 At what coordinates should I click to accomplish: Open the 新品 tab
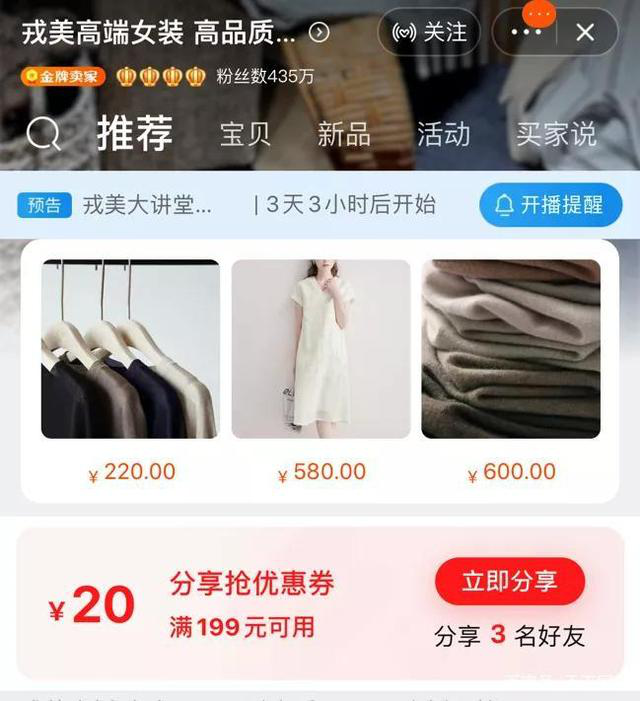344,134
